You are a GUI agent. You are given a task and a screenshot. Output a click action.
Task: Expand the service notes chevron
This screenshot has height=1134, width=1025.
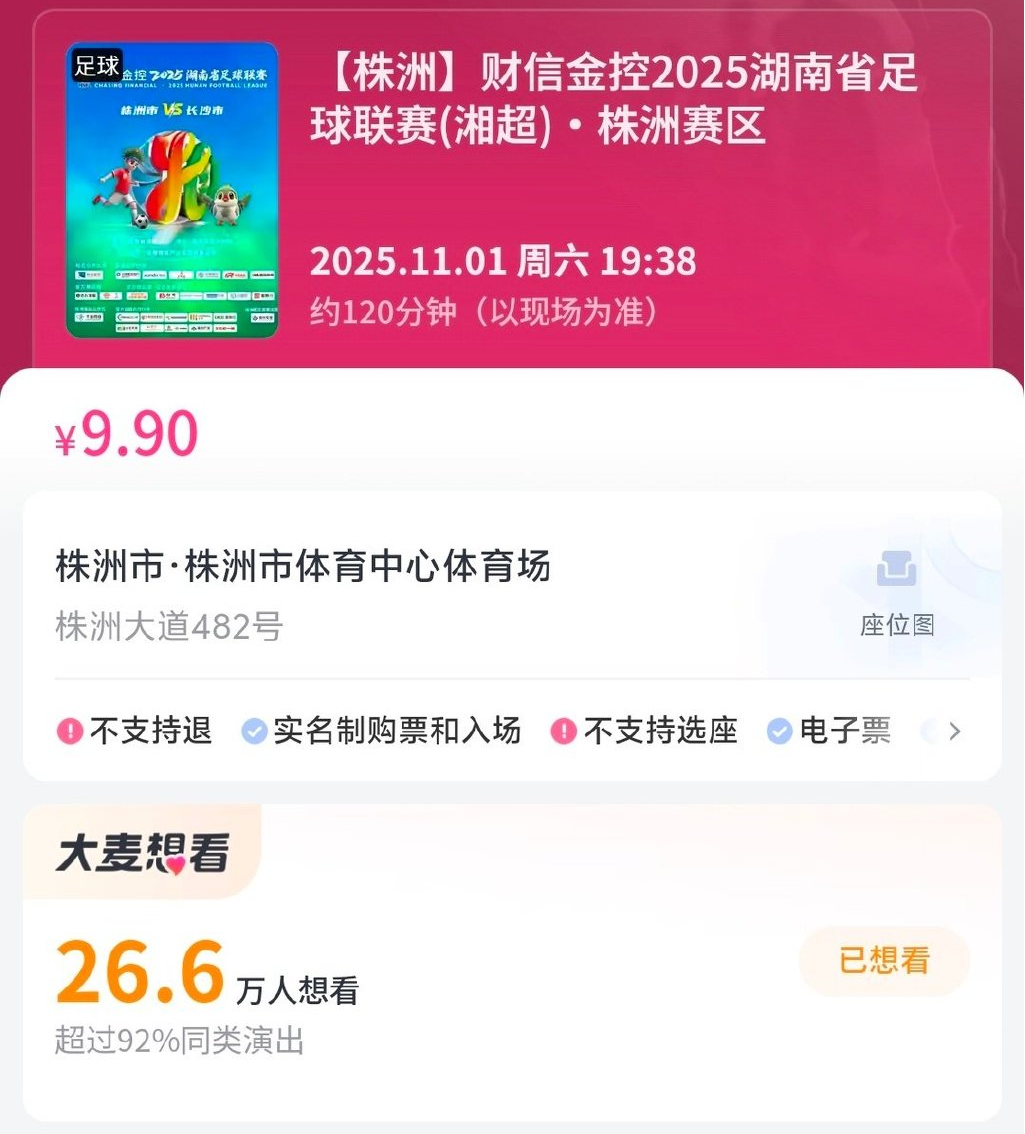click(x=954, y=732)
